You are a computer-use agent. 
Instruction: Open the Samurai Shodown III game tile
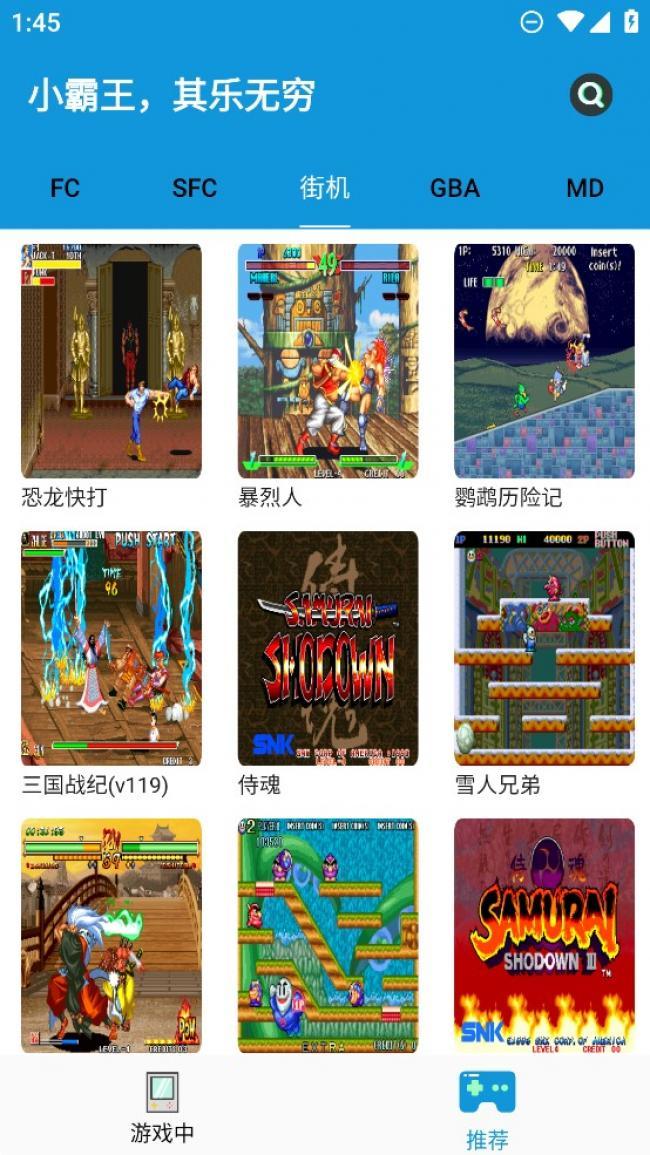tap(544, 935)
